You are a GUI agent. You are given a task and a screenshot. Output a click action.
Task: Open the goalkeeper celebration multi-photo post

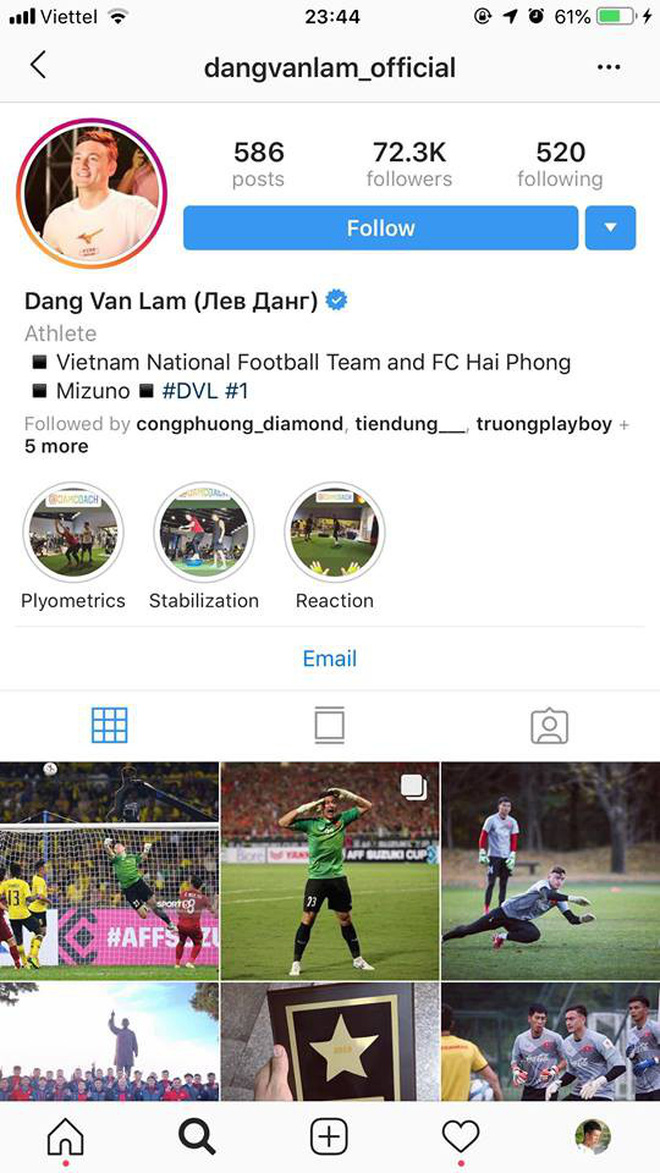pyautogui.click(x=329, y=870)
